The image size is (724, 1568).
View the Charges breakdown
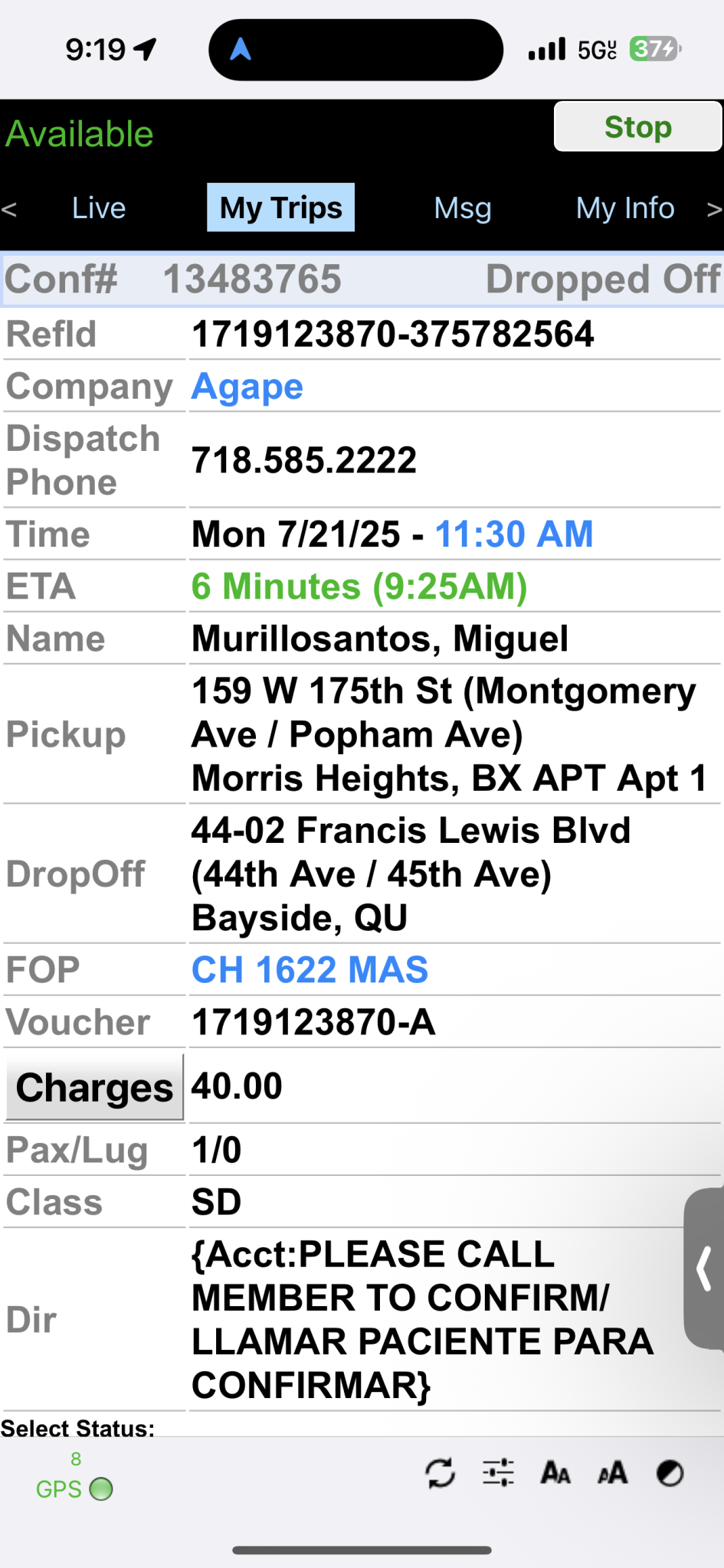point(94,1088)
